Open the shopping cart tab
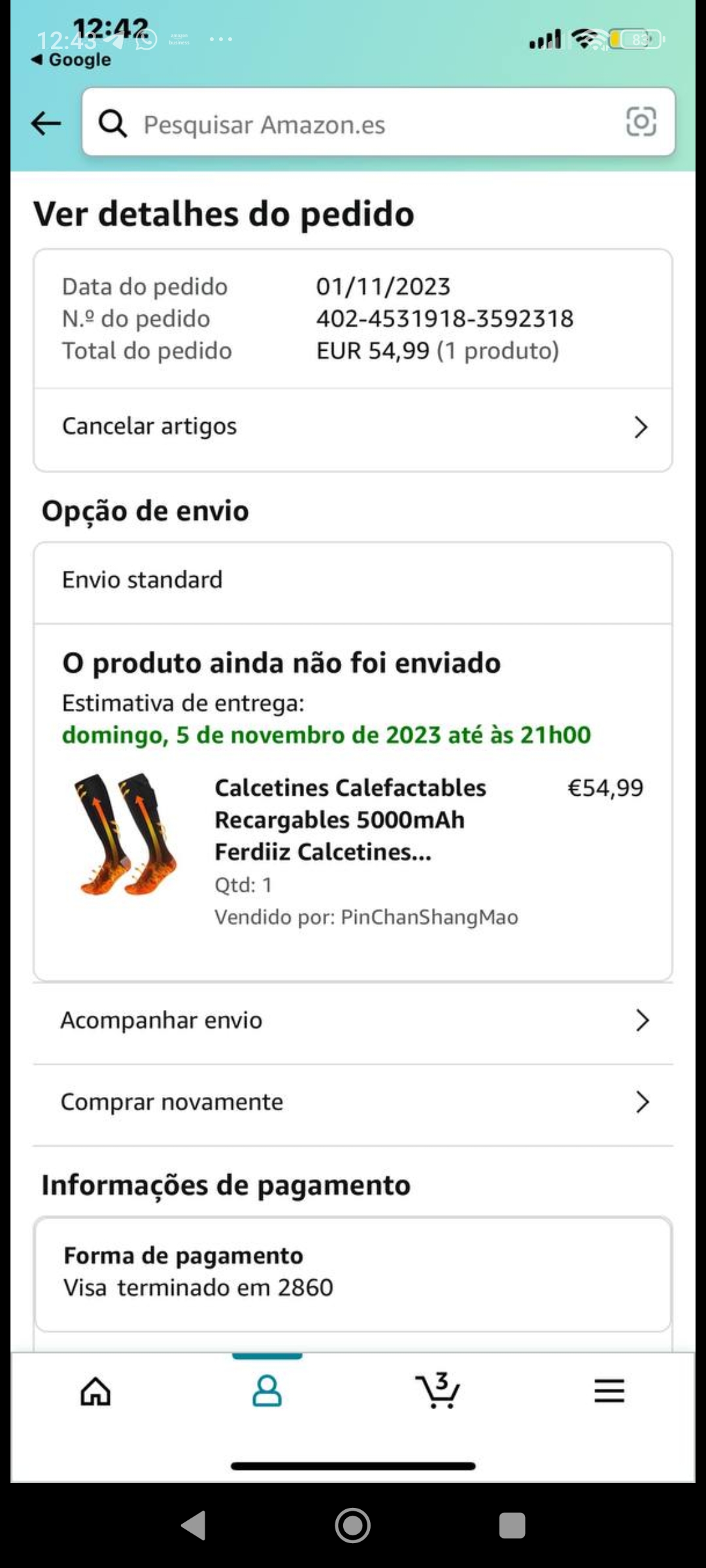 click(x=438, y=1391)
